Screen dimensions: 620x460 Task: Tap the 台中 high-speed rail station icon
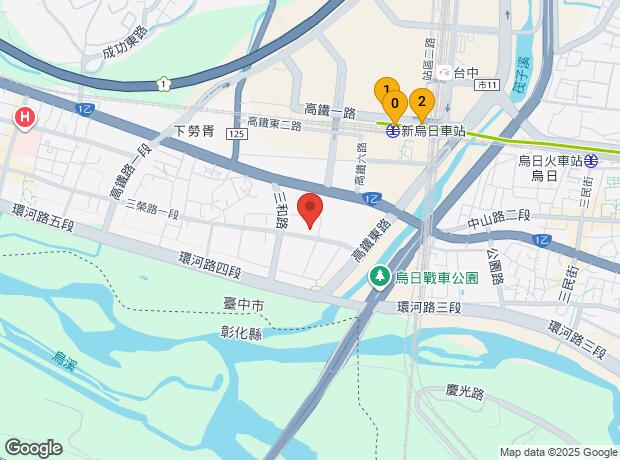point(445,72)
